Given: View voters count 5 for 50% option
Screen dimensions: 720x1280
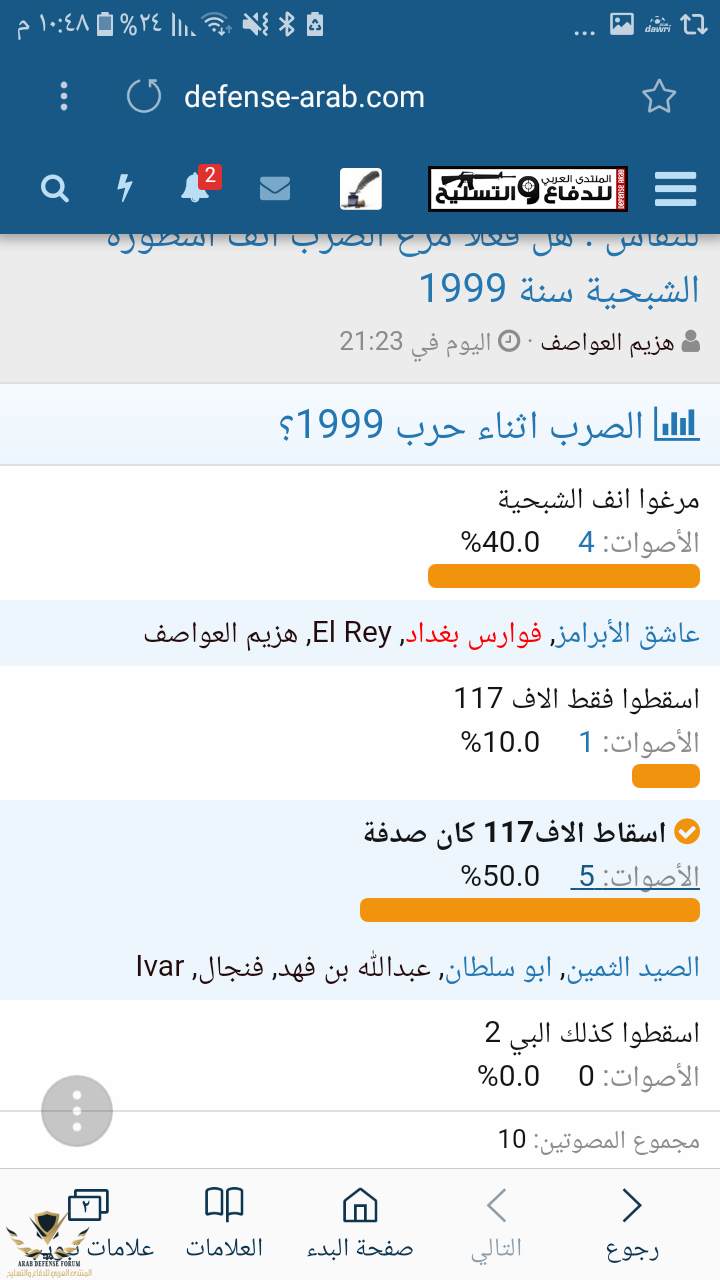Looking at the screenshot, I should (x=587, y=877).
